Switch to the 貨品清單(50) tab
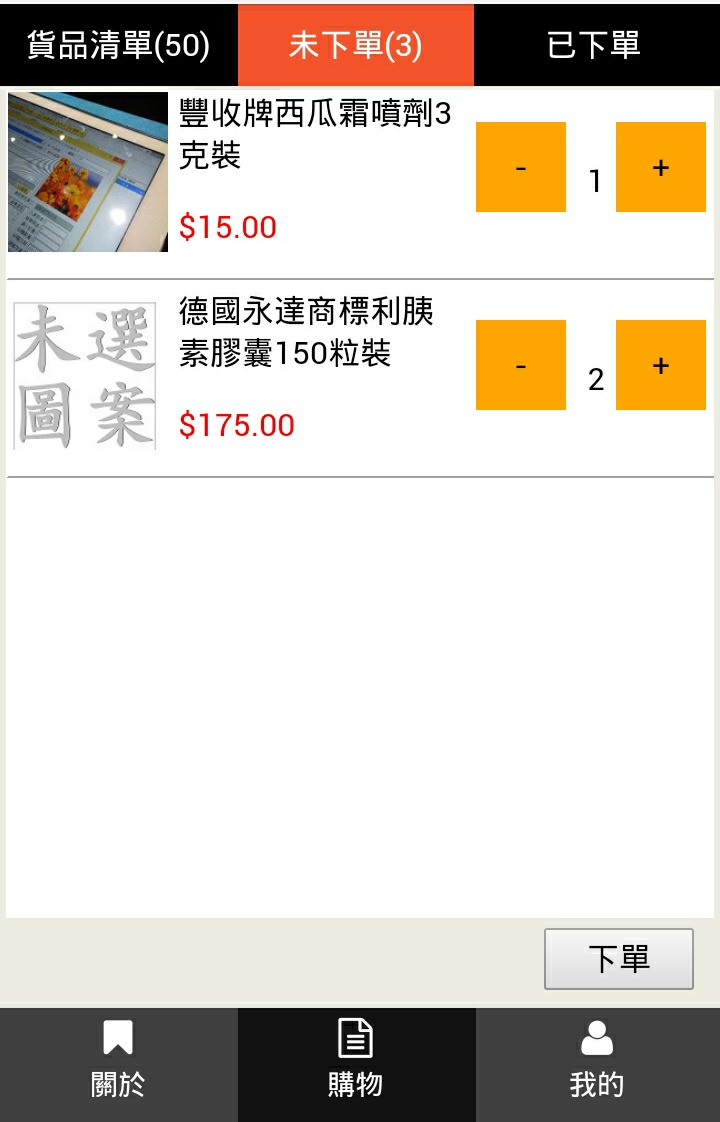This screenshot has width=720, height=1122. (x=118, y=45)
